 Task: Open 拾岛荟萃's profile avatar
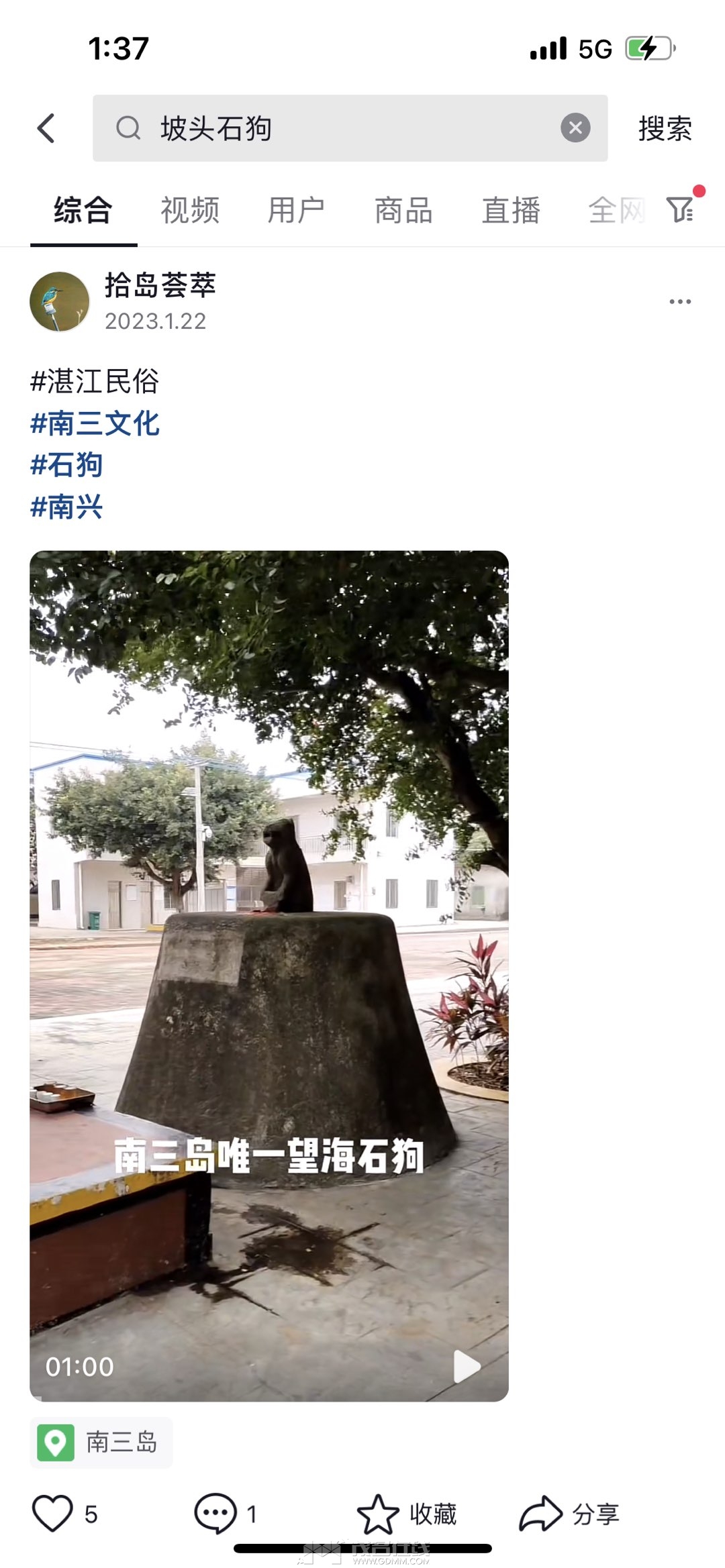point(60,301)
